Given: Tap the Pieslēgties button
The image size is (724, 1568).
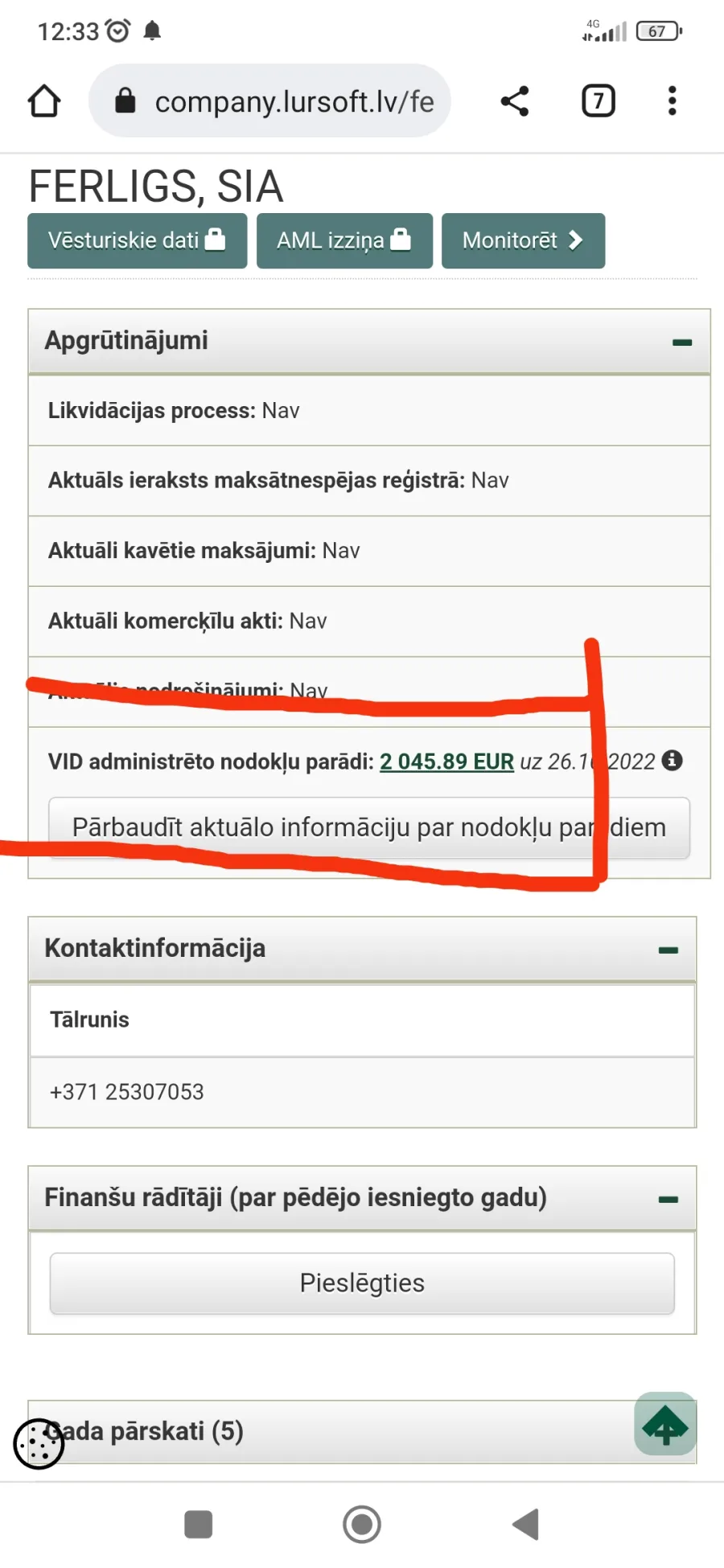Looking at the screenshot, I should (x=362, y=1283).
